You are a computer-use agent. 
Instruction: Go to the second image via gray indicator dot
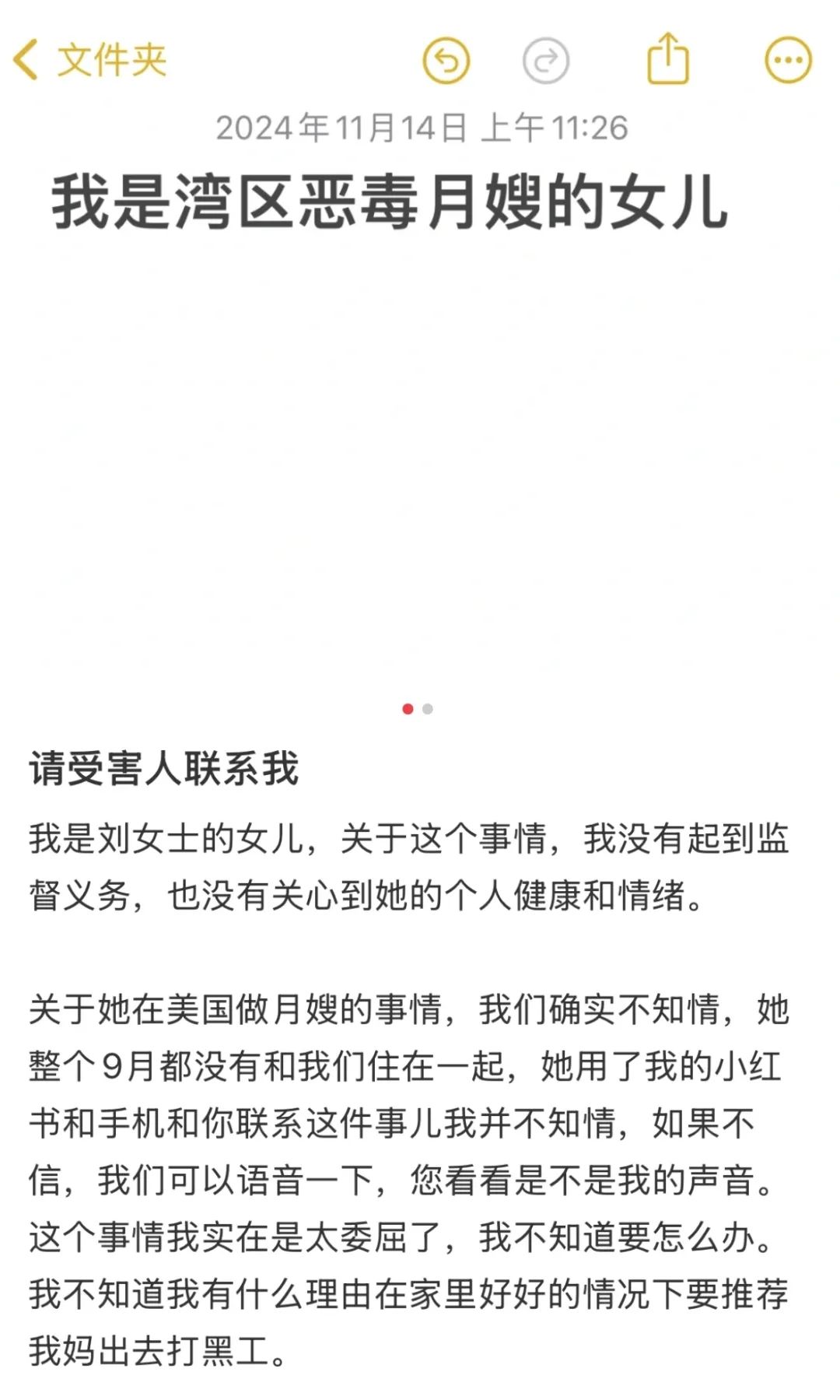pyautogui.click(x=428, y=709)
